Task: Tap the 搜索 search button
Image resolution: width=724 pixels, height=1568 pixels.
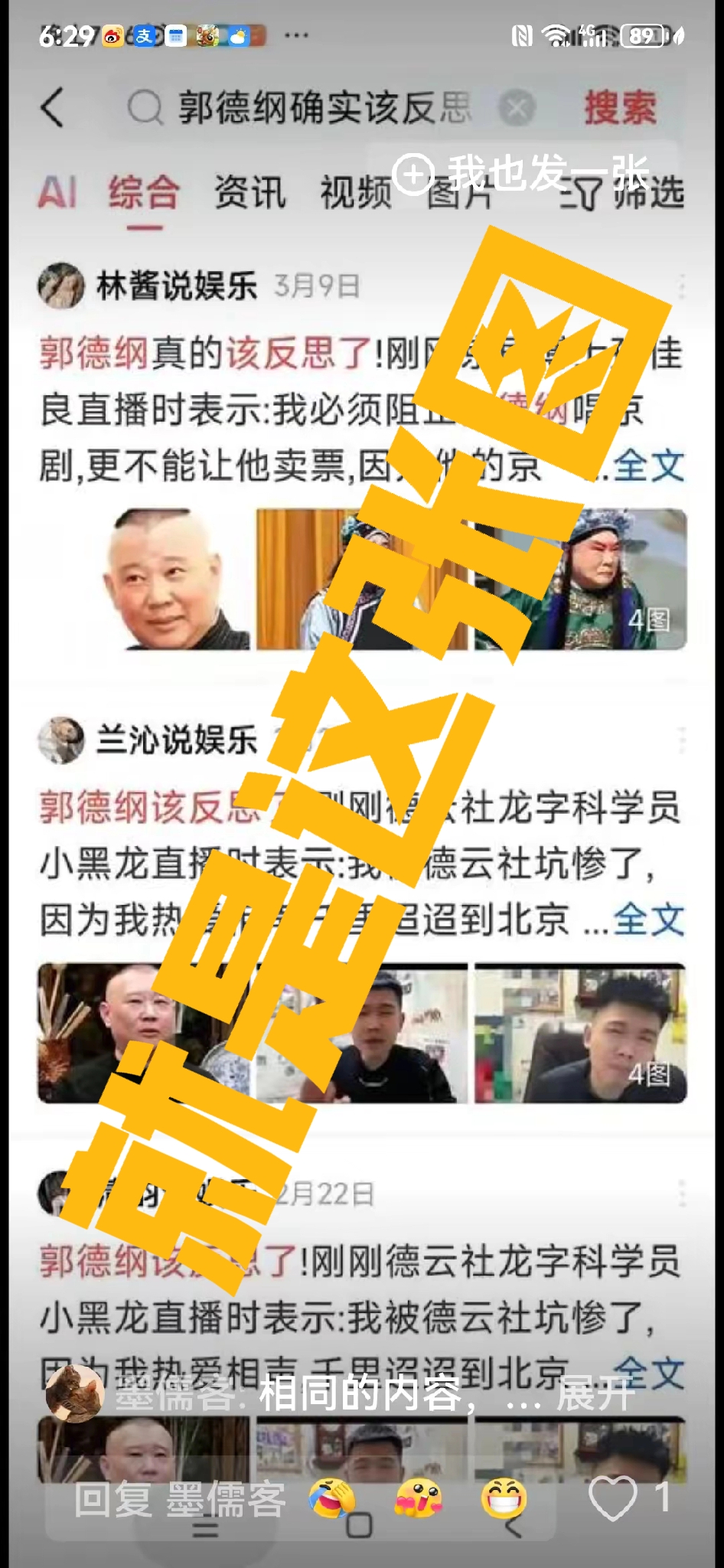Action: click(x=619, y=107)
